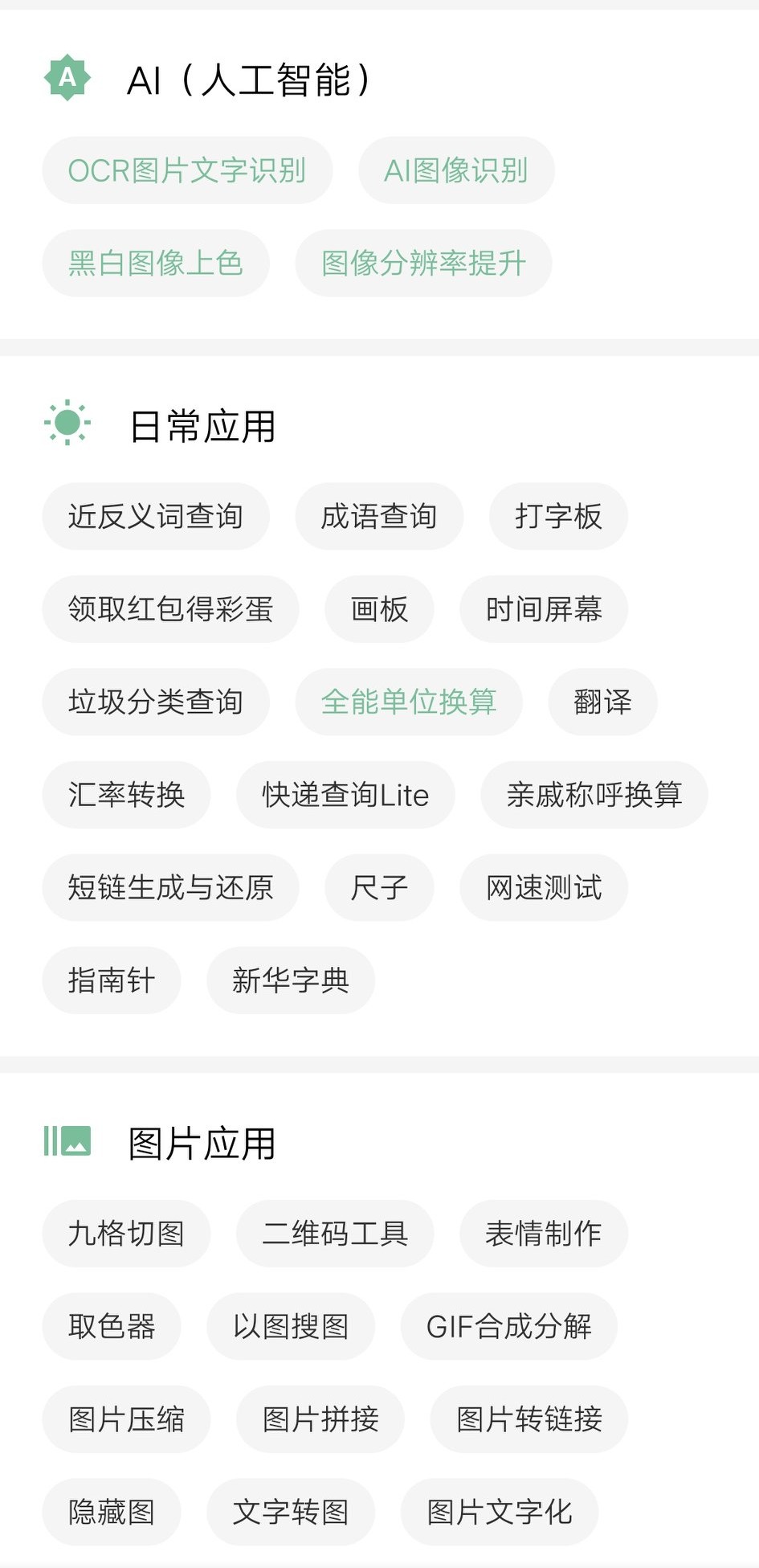Open 亲戚称呼换算
Viewport: 759px width, 1568px height.
[594, 795]
